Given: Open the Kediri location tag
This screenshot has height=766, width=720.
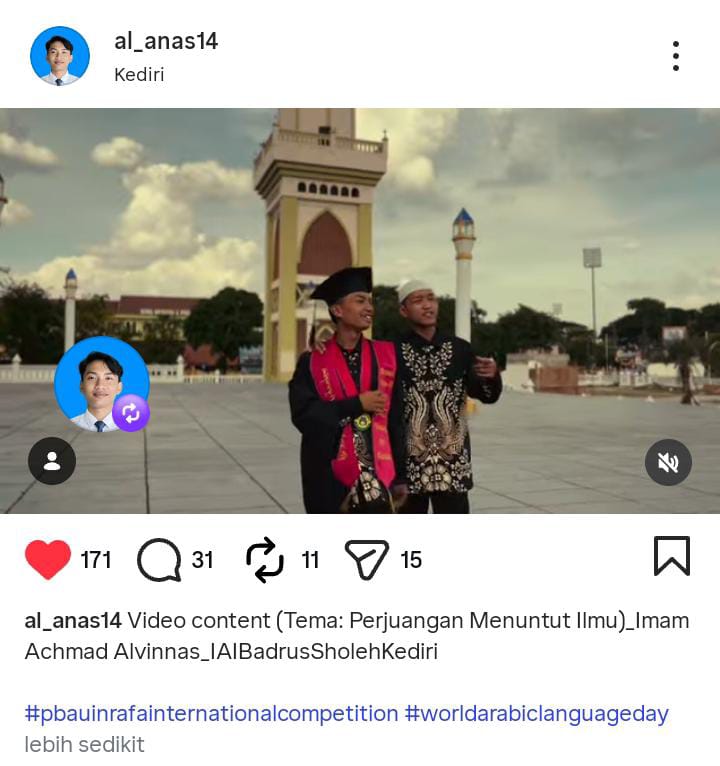Looking at the screenshot, I should coord(139,74).
